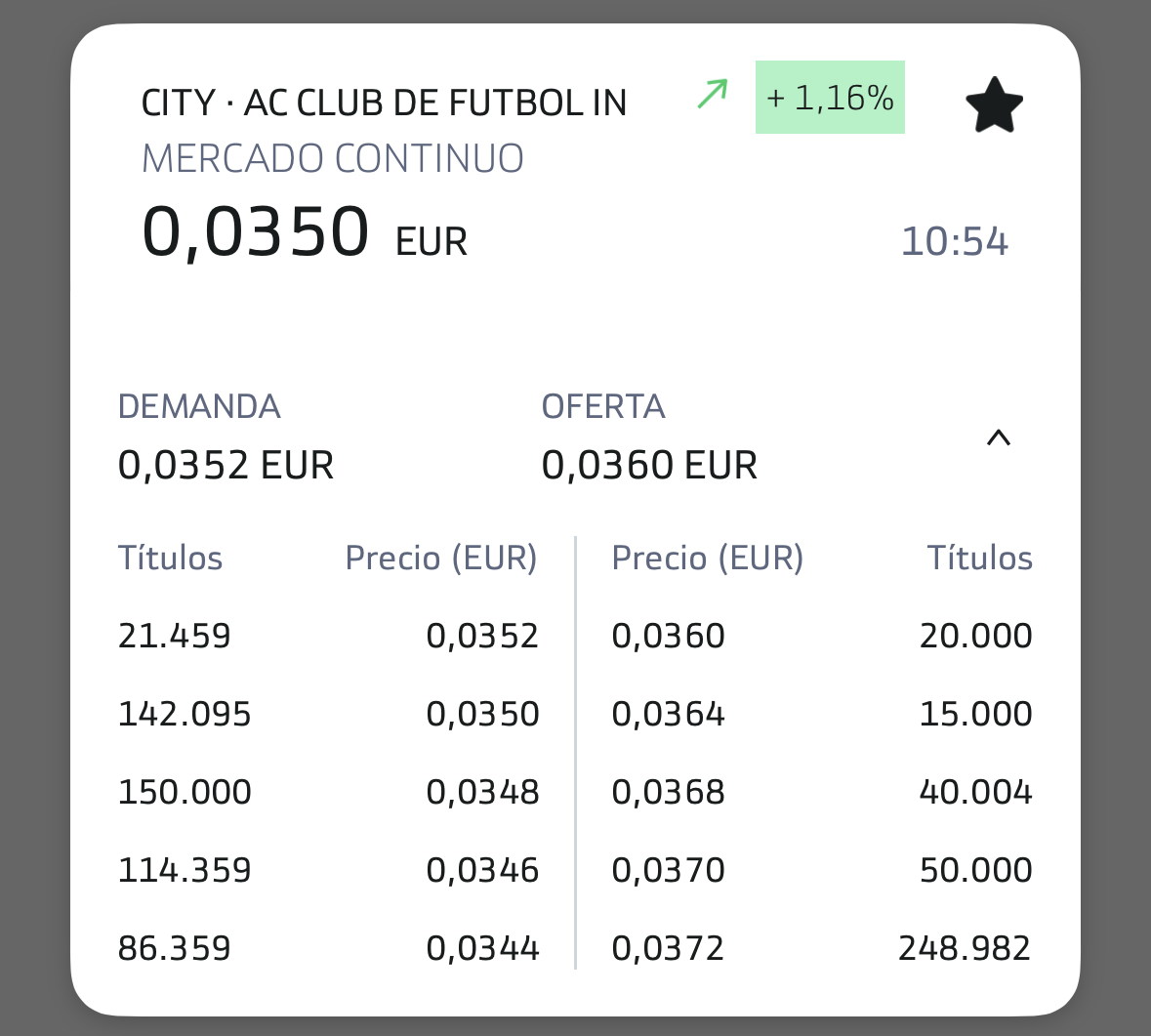Image resolution: width=1151 pixels, height=1036 pixels.
Task: Collapse the demanda and oferta order book
Action: coord(998,438)
